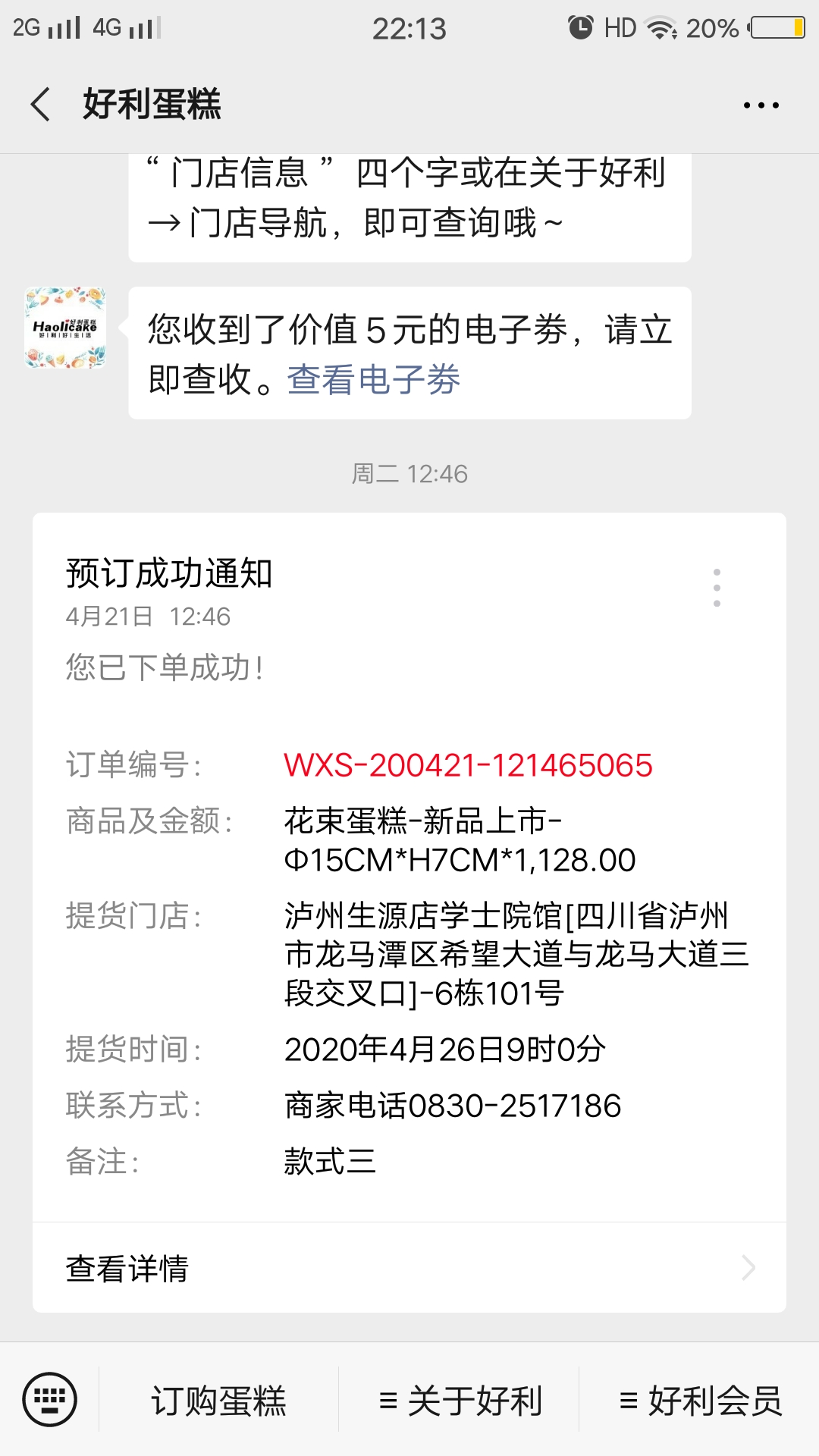Open the three-dot menu in the header
Viewport: 819px width, 1456px height.
(x=761, y=105)
